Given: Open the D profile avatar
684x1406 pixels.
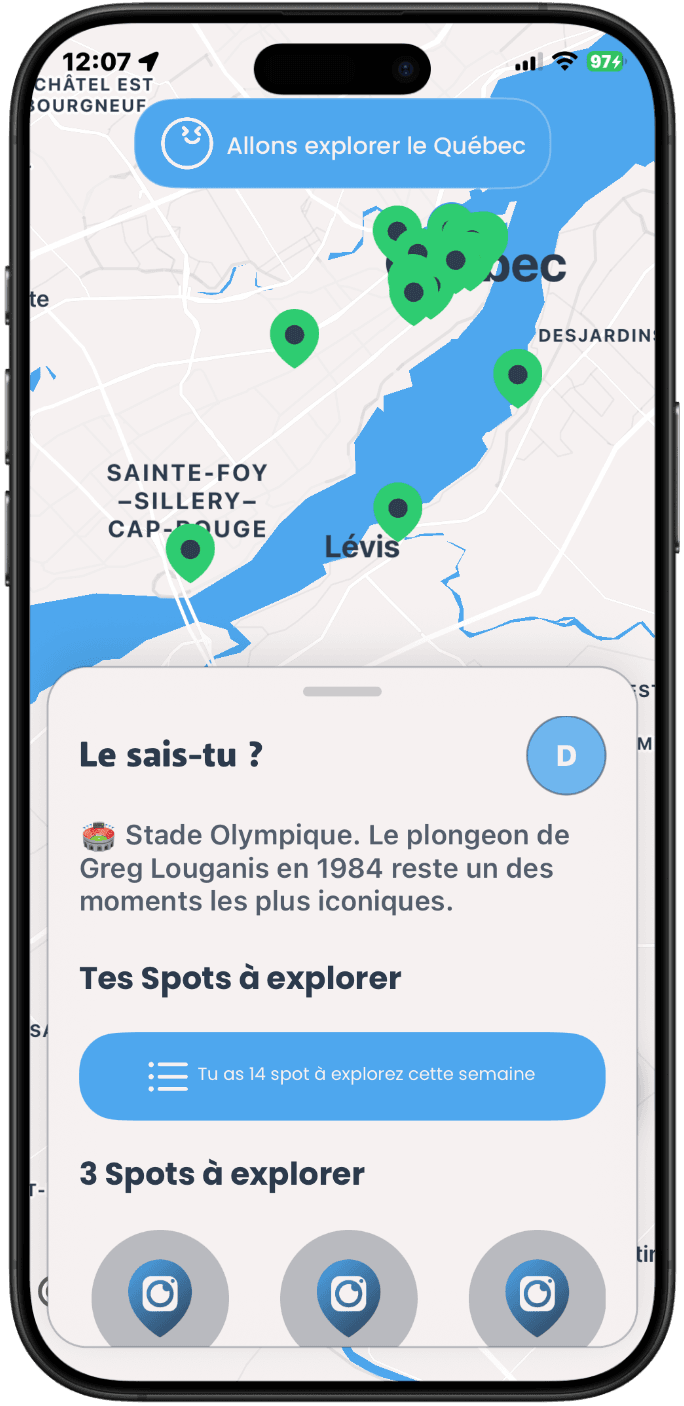Looking at the screenshot, I should click(566, 756).
